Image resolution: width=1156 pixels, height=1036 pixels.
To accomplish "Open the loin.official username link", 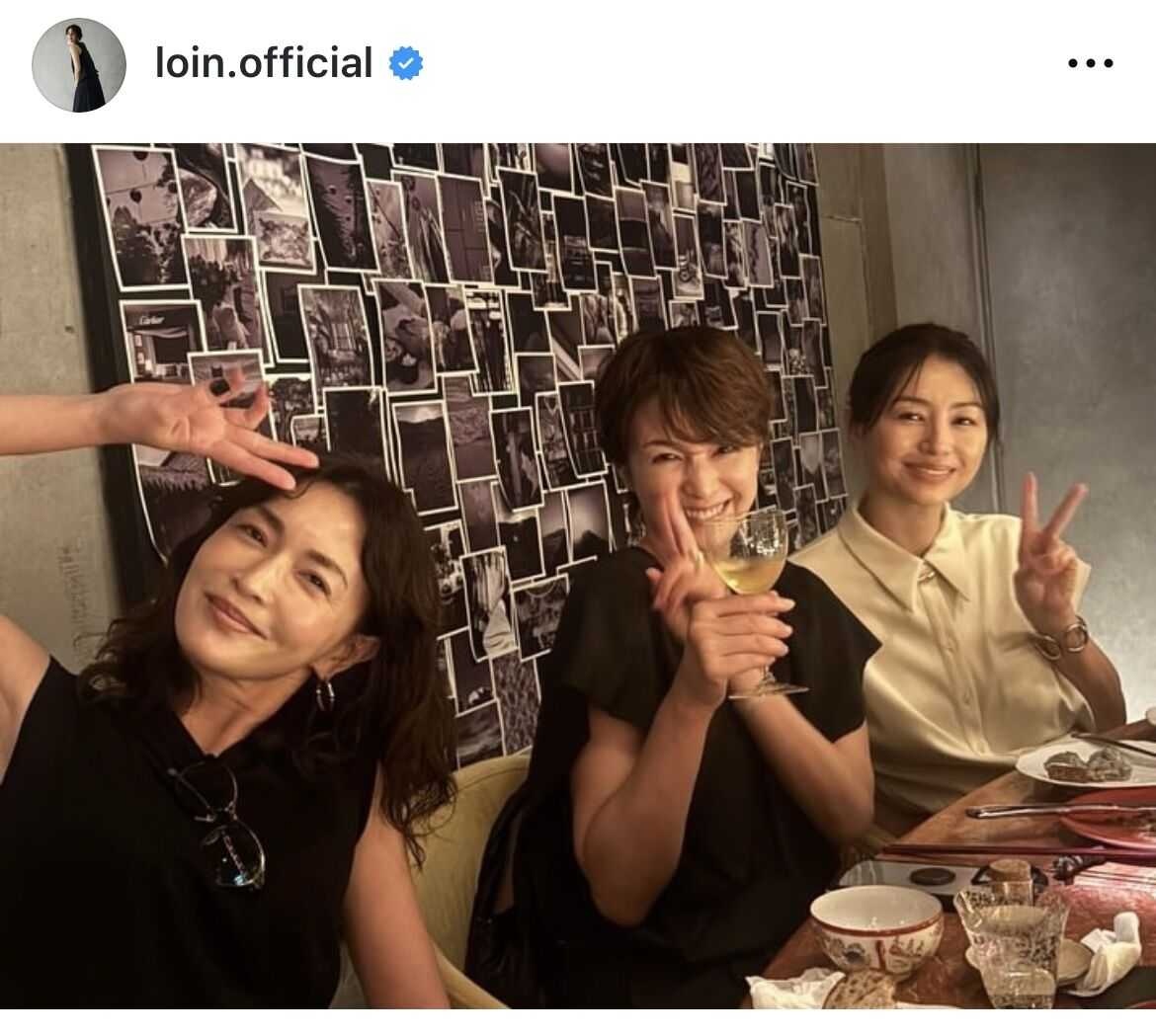I will click(264, 63).
